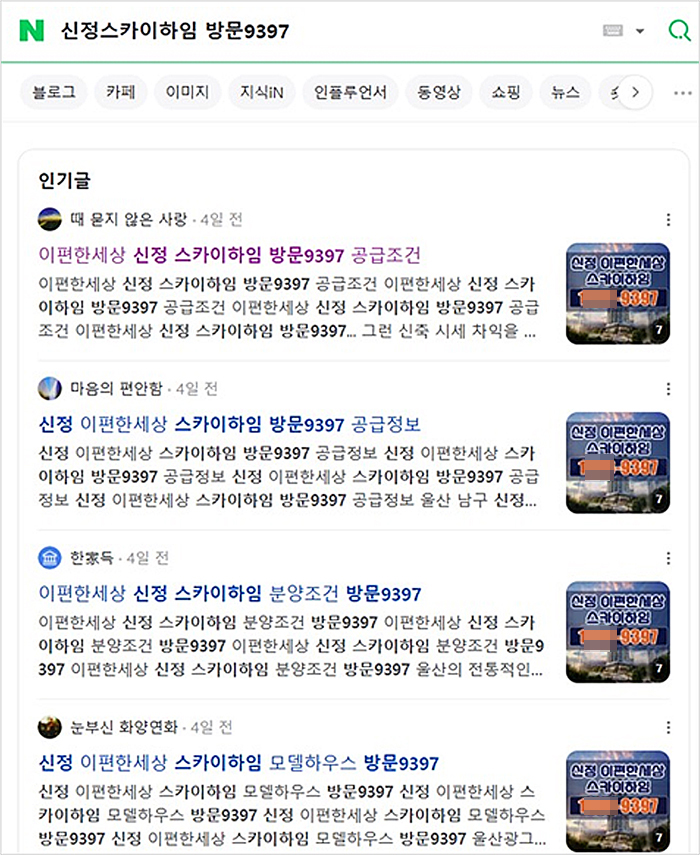Image resolution: width=700 pixels, height=855 pixels.
Task: Tap the green search magnifier icon
Action: coord(678,30)
